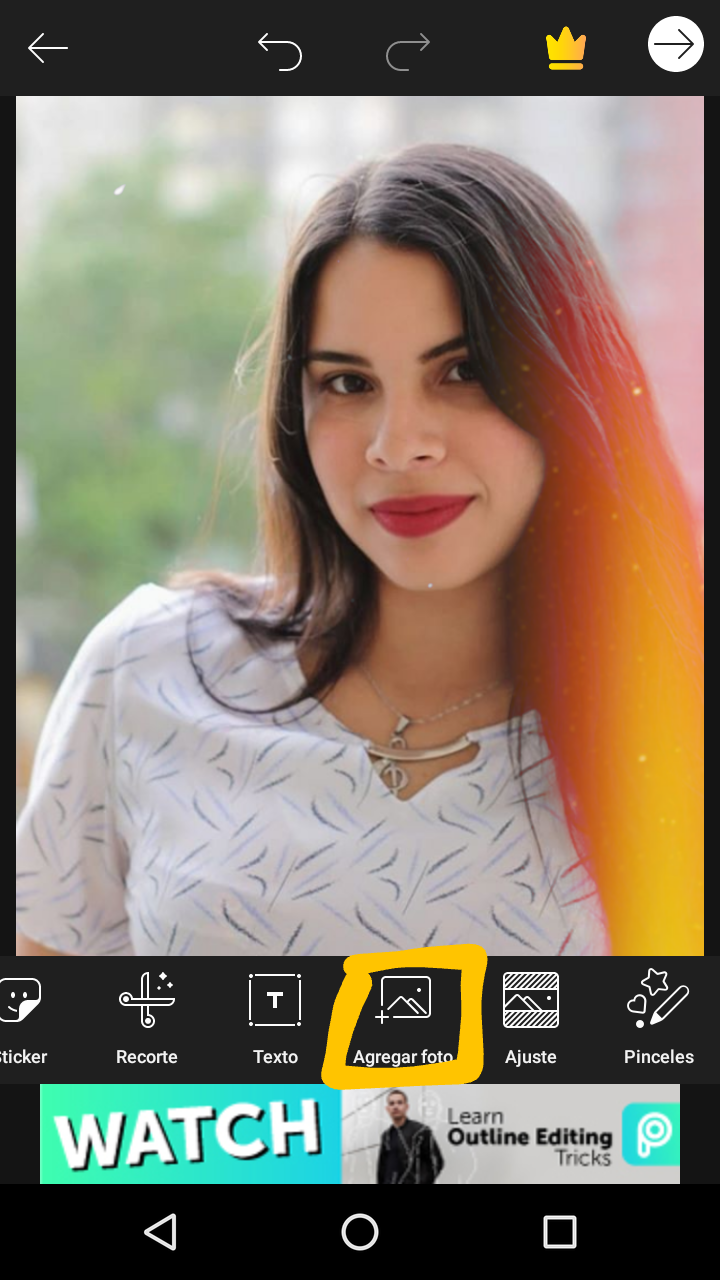Image resolution: width=720 pixels, height=1280 pixels.
Task: Select the Recorte cutout tool
Action: [147, 1018]
